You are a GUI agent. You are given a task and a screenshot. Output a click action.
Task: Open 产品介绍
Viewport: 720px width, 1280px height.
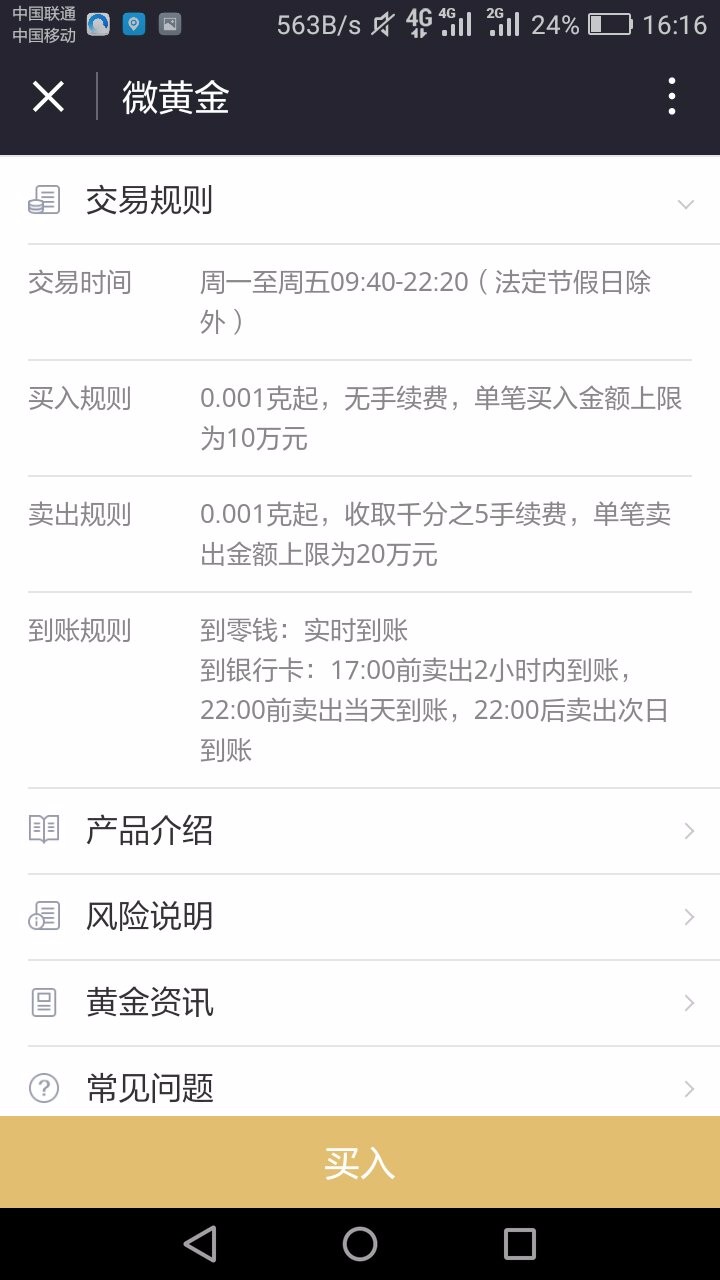pyautogui.click(x=360, y=831)
